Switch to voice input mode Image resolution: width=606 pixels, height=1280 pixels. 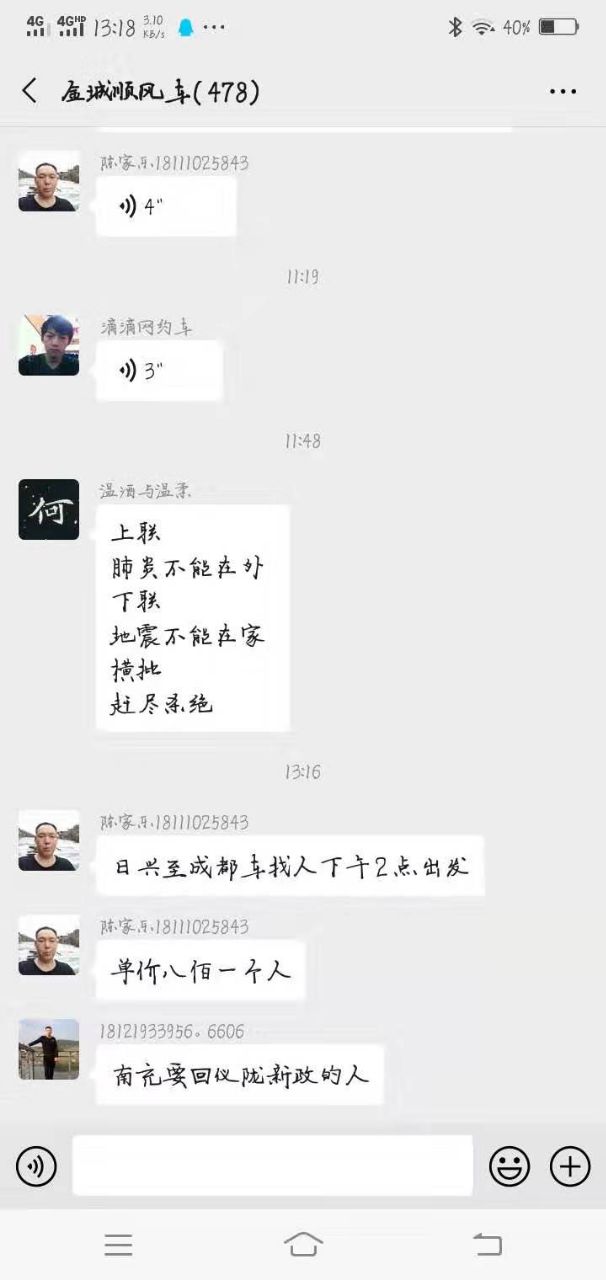36,1166
